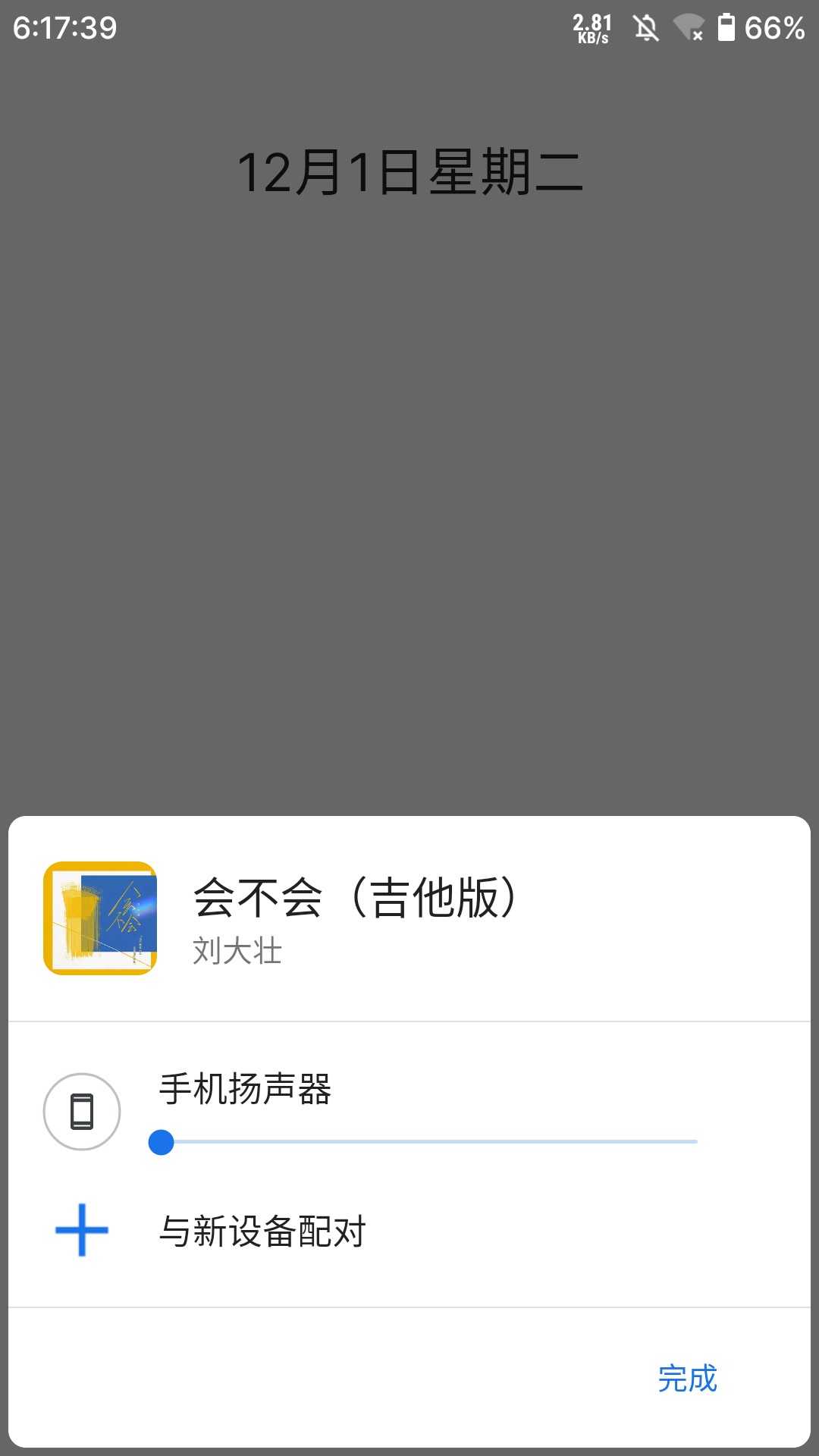
Task: Select 与新设备配对 to pair a device
Action: [262, 1231]
